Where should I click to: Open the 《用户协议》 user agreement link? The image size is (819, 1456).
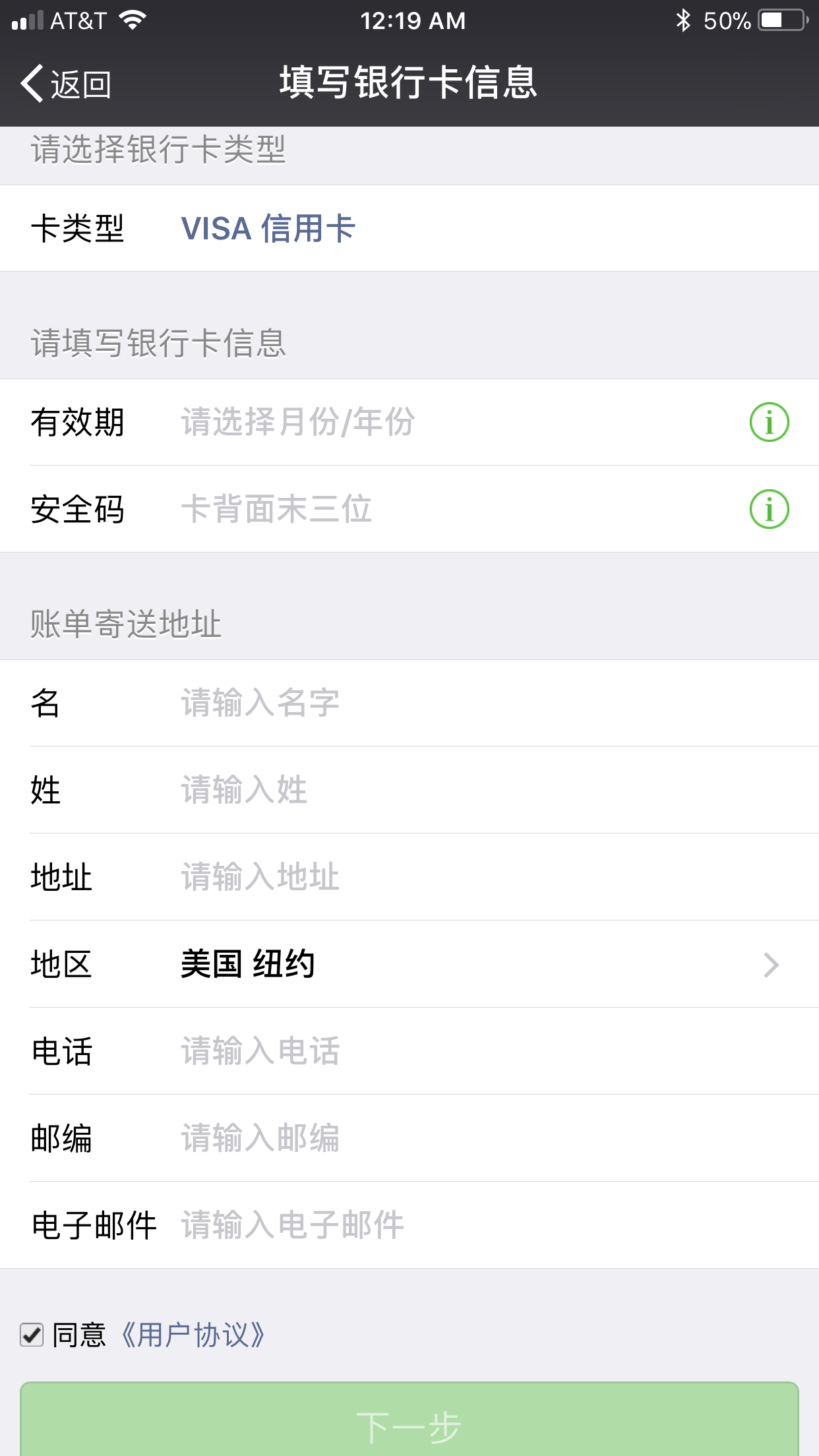pyautogui.click(x=193, y=1335)
